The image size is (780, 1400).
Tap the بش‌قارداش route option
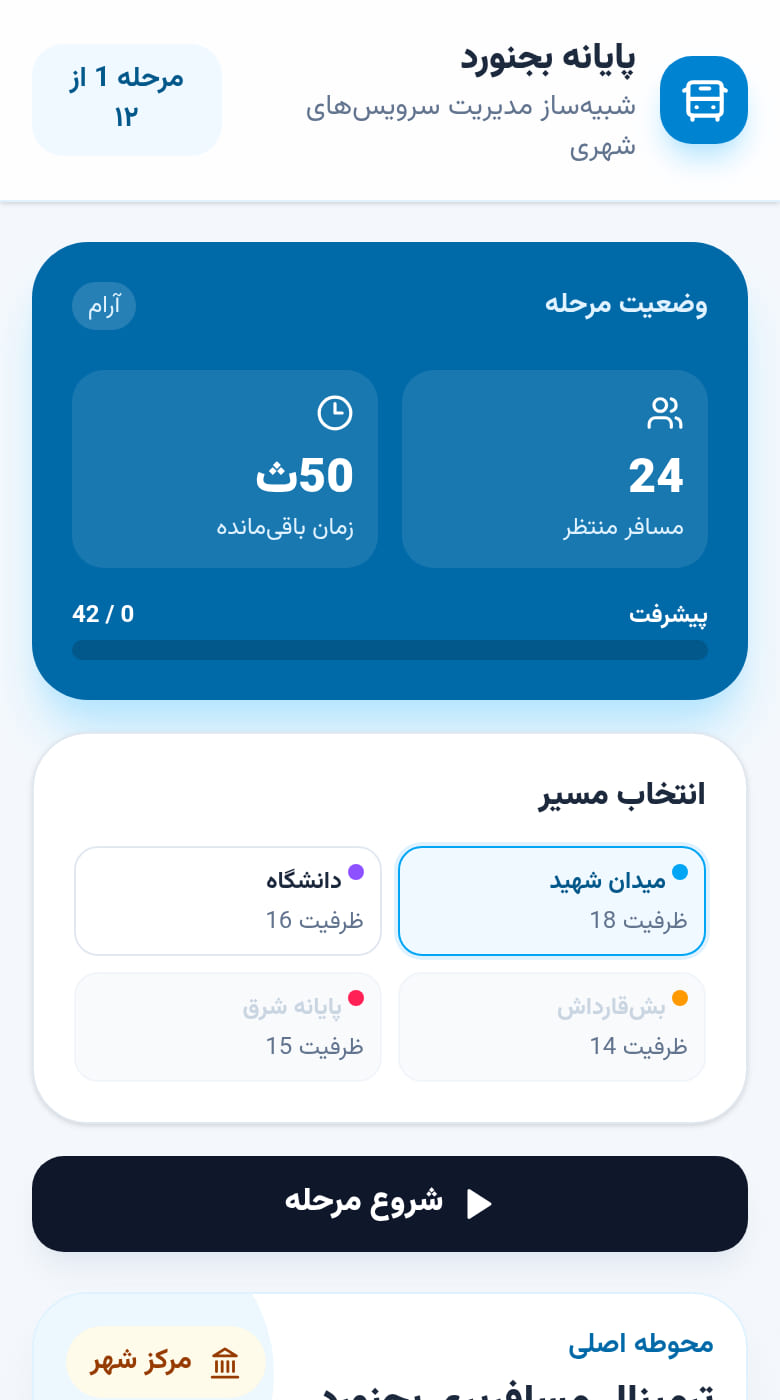pos(552,1027)
